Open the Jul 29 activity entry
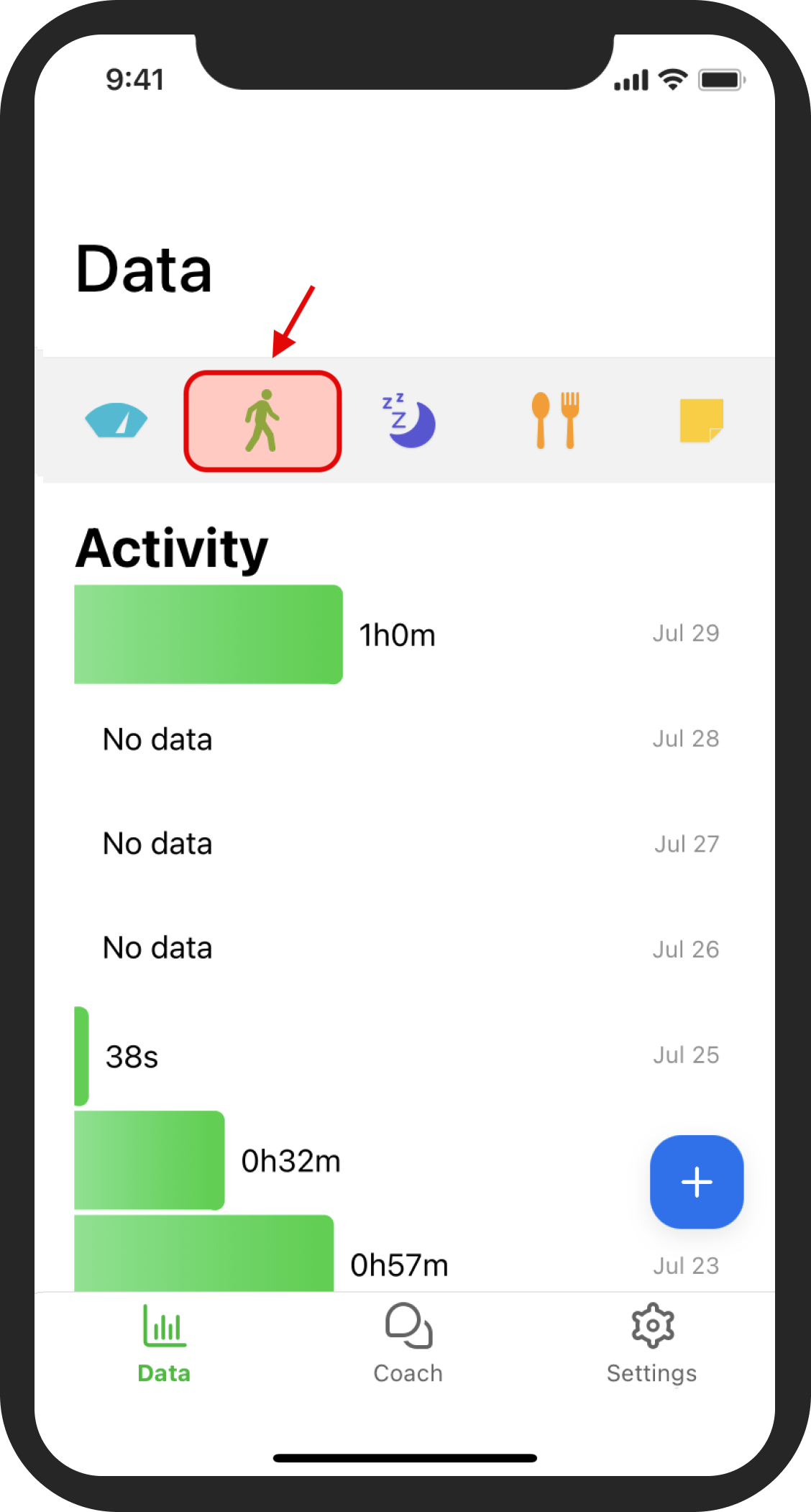The height and width of the screenshot is (1512, 811). [405, 634]
